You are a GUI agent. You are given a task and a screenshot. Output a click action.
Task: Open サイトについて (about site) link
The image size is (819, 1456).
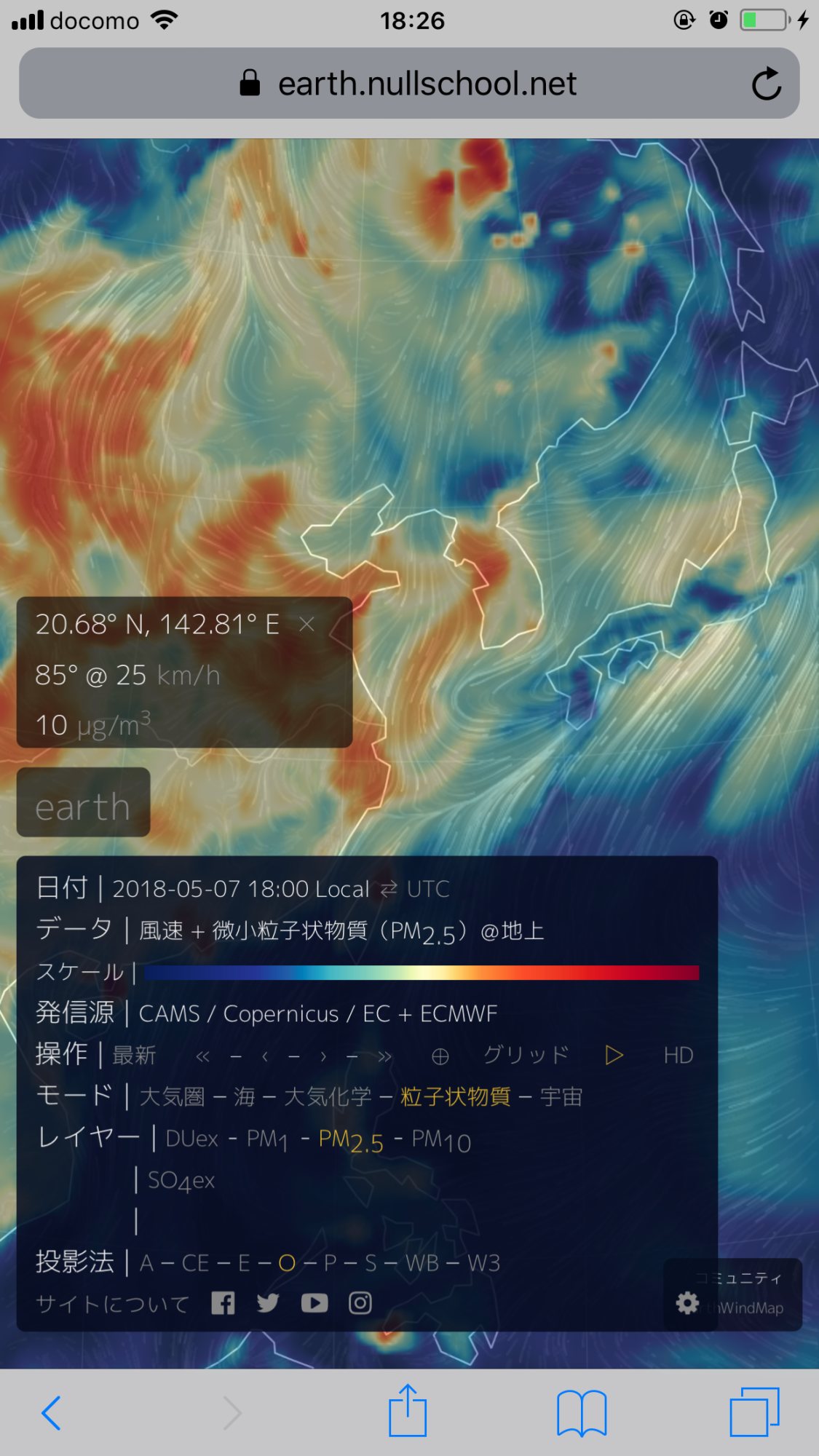(x=113, y=1304)
